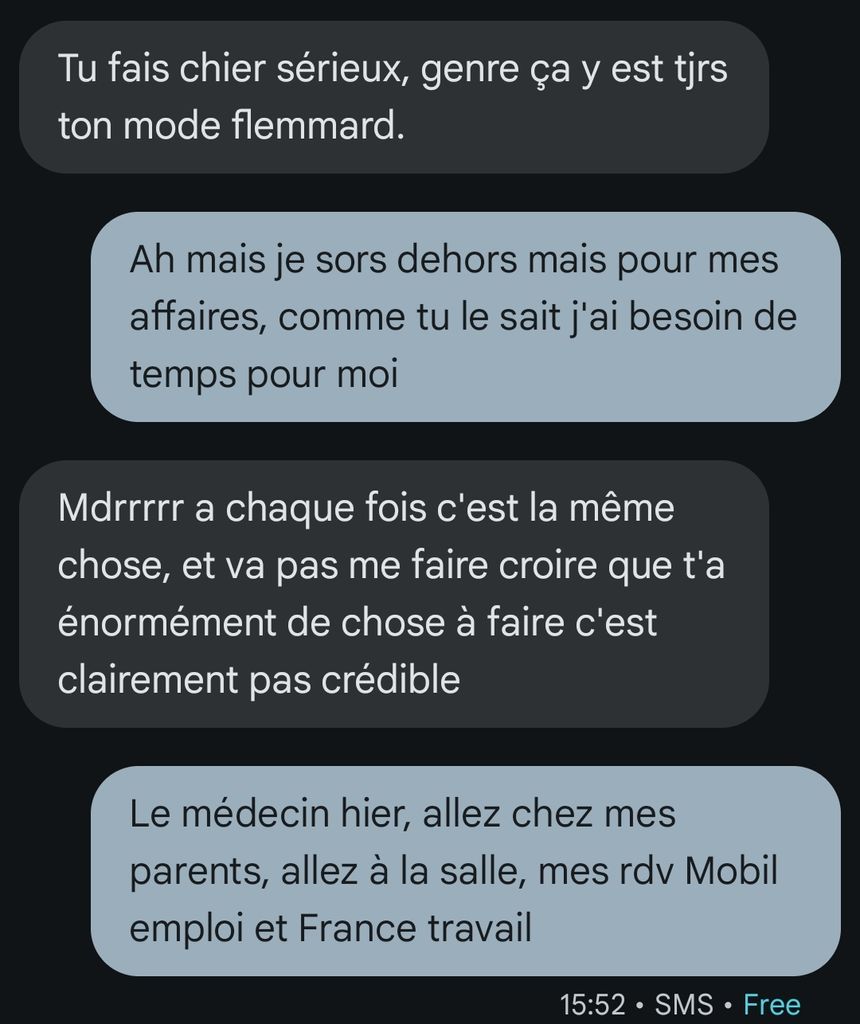Show details for the "Le médecin hier" message
This screenshot has height=1024, width=860.
464,871
